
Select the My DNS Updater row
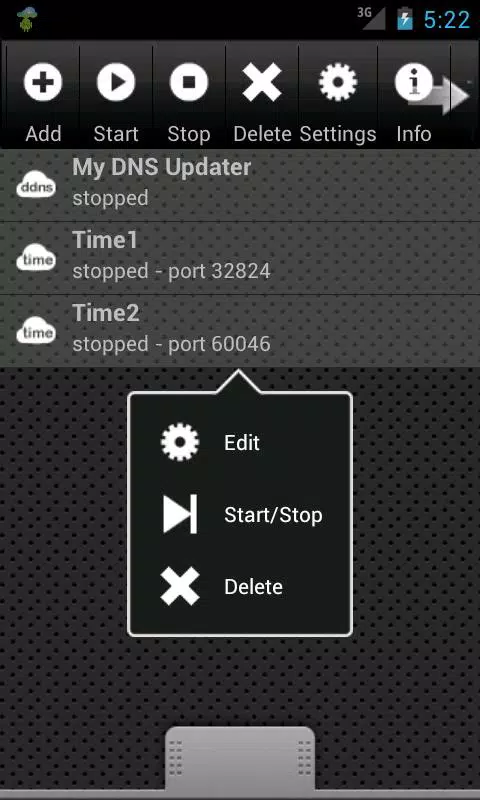click(x=240, y=185)
